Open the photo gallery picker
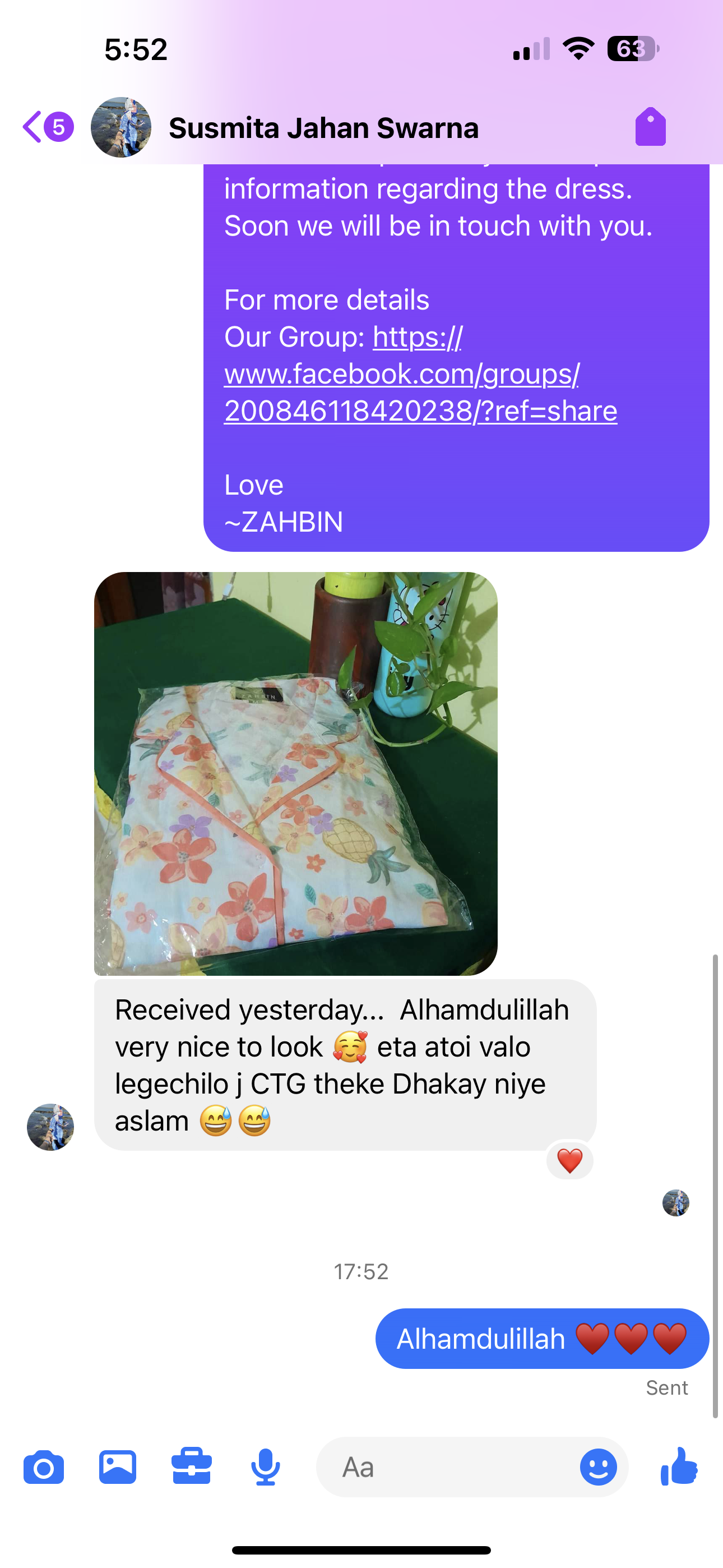The image size is (723, 1568). click(x=118, y=1467)
